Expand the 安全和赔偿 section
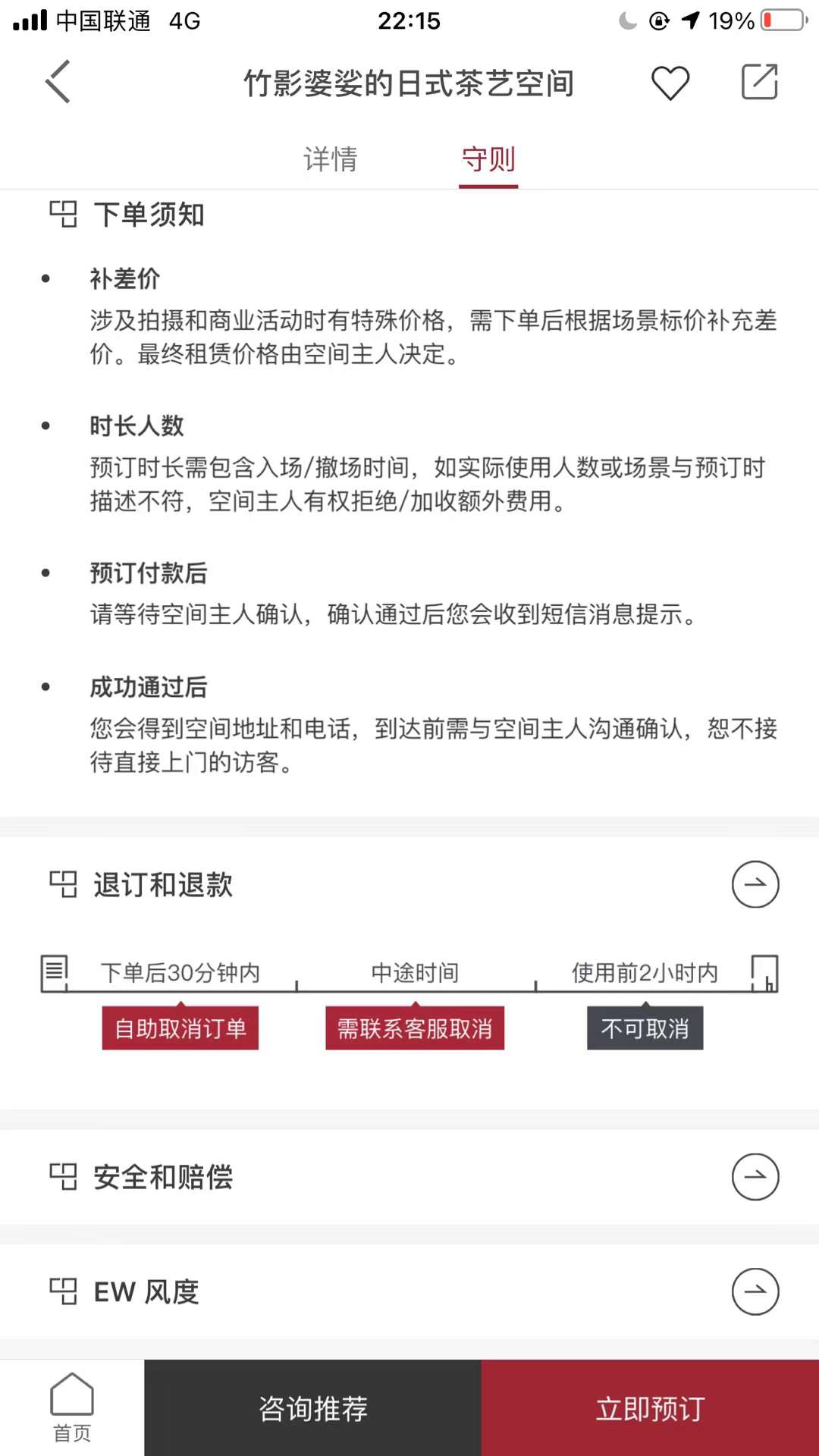Image resolution: width=819 pixels, height=1456 pixels. [755, 1177]
